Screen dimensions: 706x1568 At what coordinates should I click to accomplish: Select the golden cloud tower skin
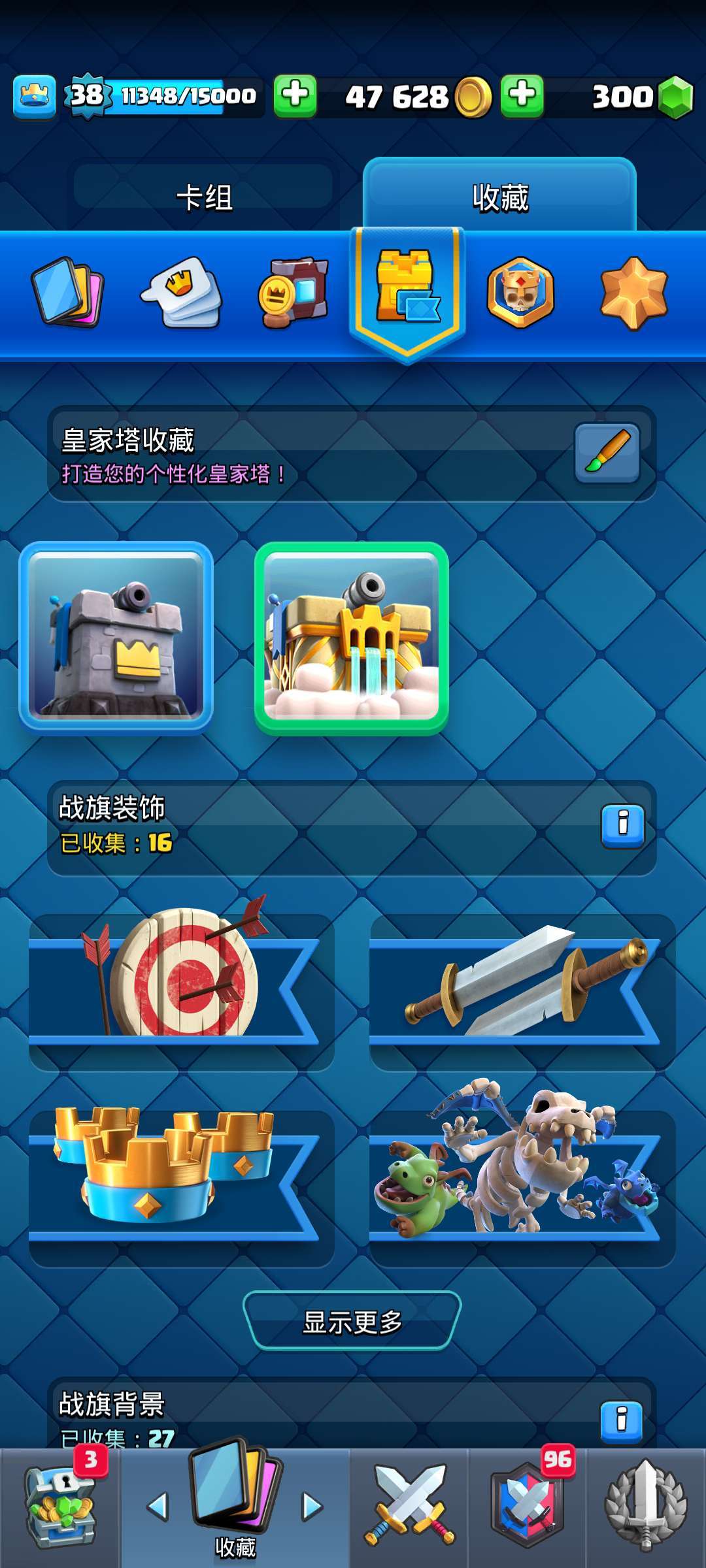click(352, 638)
